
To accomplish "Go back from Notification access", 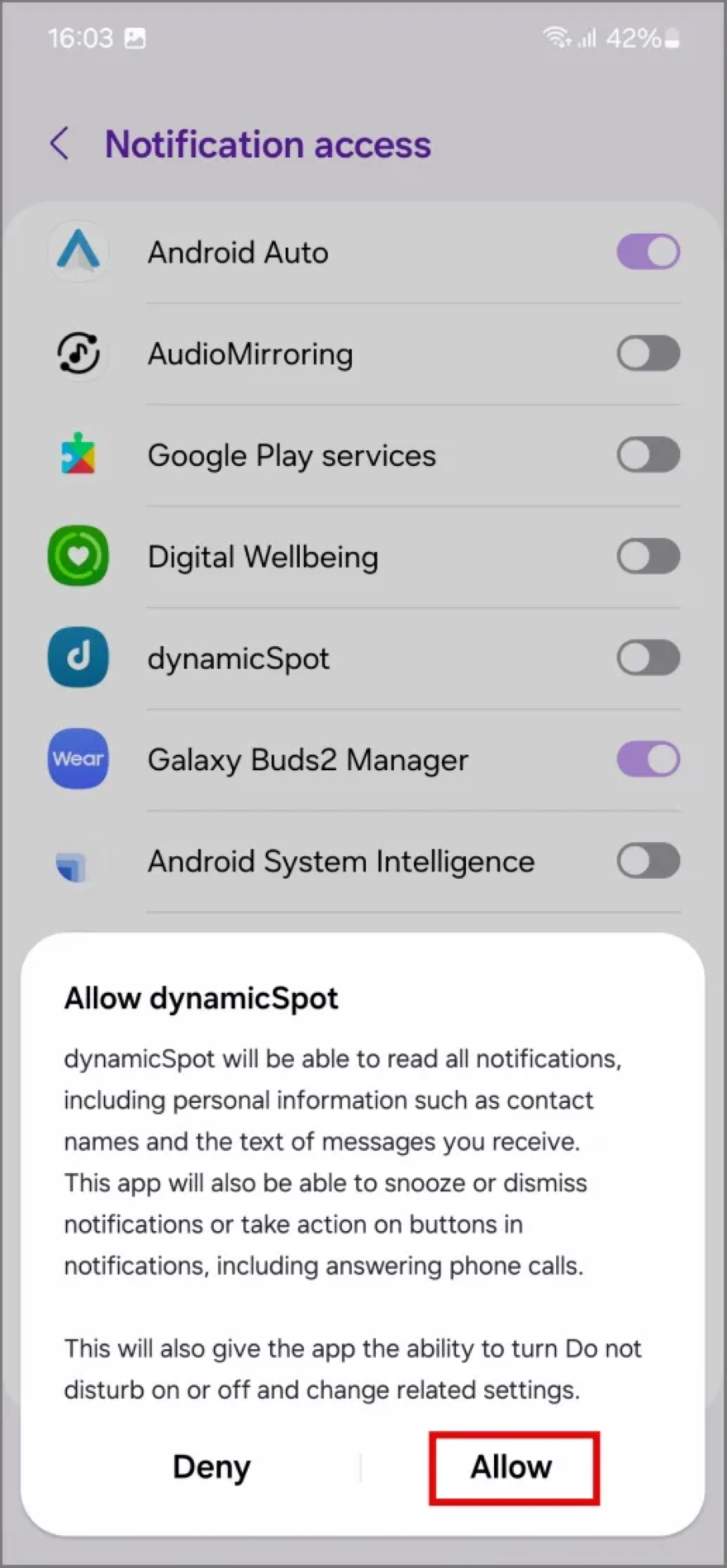I will tap(59, 144).
